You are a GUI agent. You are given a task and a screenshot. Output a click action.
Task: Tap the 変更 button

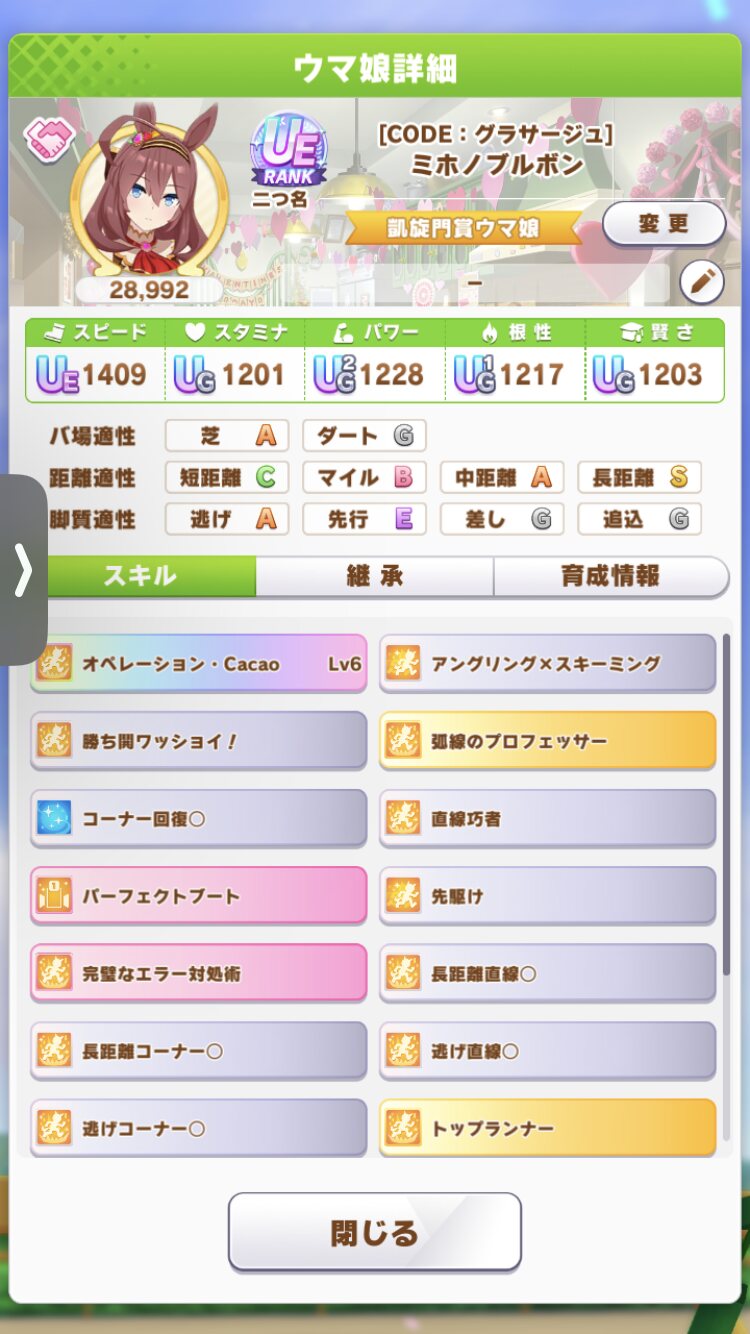point(663,224)
